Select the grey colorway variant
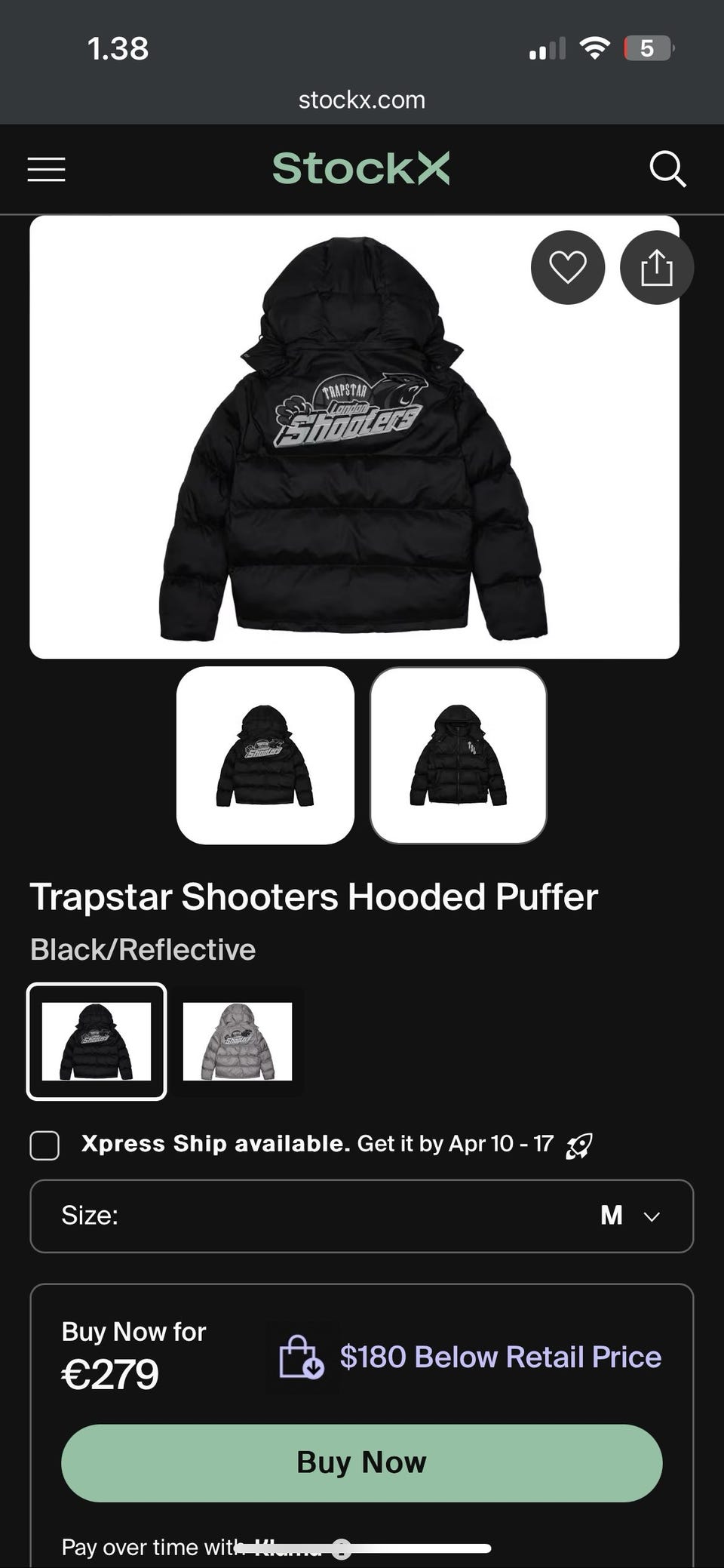Viewport: 724px width, 1568px height. coord(238,1041)
